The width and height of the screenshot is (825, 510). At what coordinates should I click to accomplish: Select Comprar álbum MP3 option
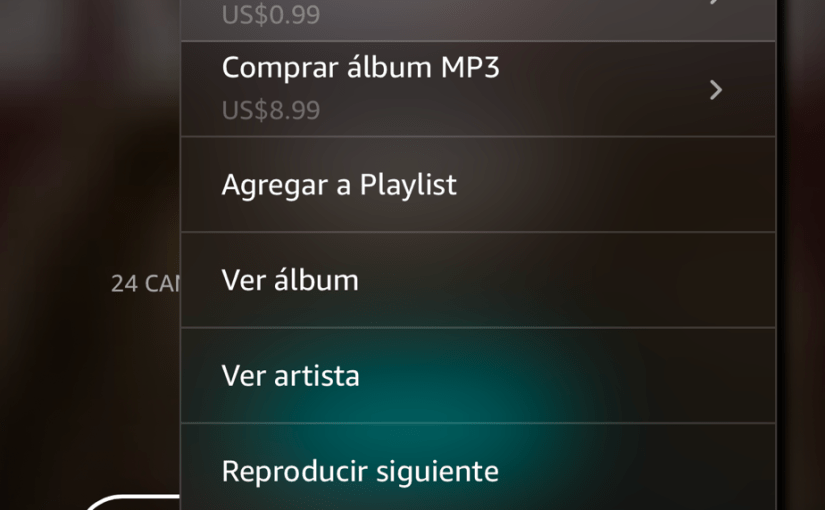(x=477, y=88)
